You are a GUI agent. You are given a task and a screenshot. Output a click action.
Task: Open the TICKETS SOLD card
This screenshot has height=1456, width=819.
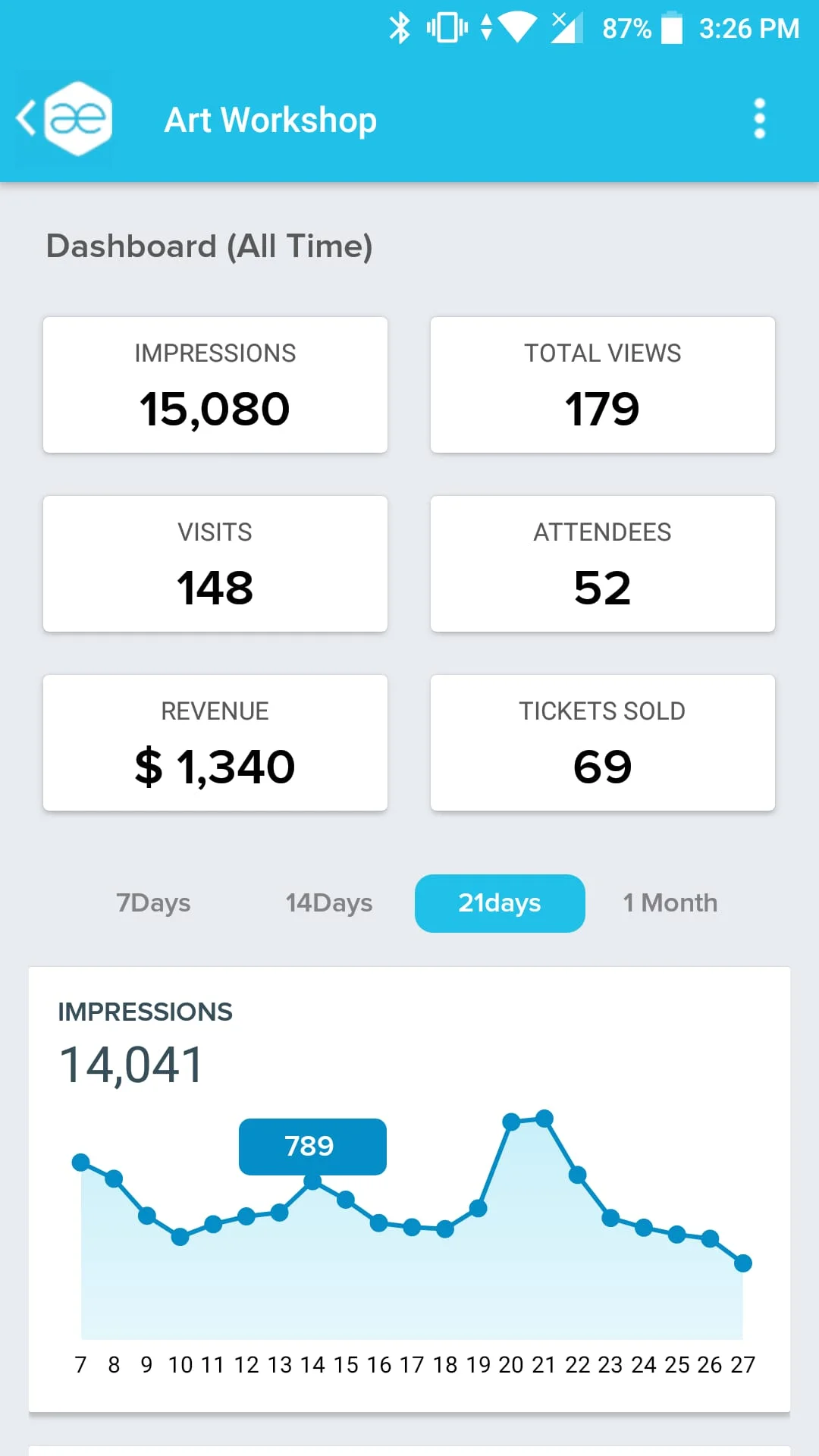602,742
